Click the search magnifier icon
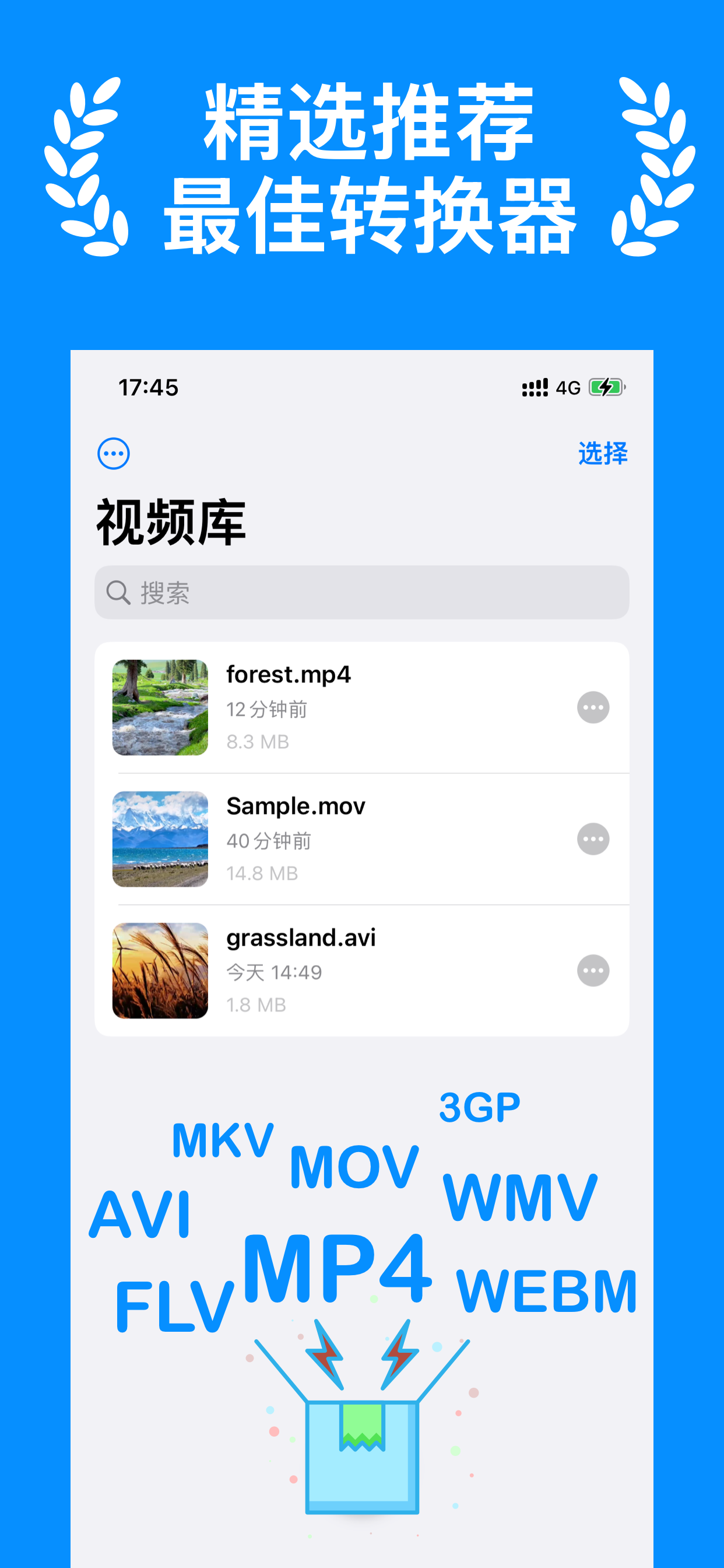Image resolution: width=724 pixels, height=1568 pixels. pyautogui.click(x=117, y=591)
